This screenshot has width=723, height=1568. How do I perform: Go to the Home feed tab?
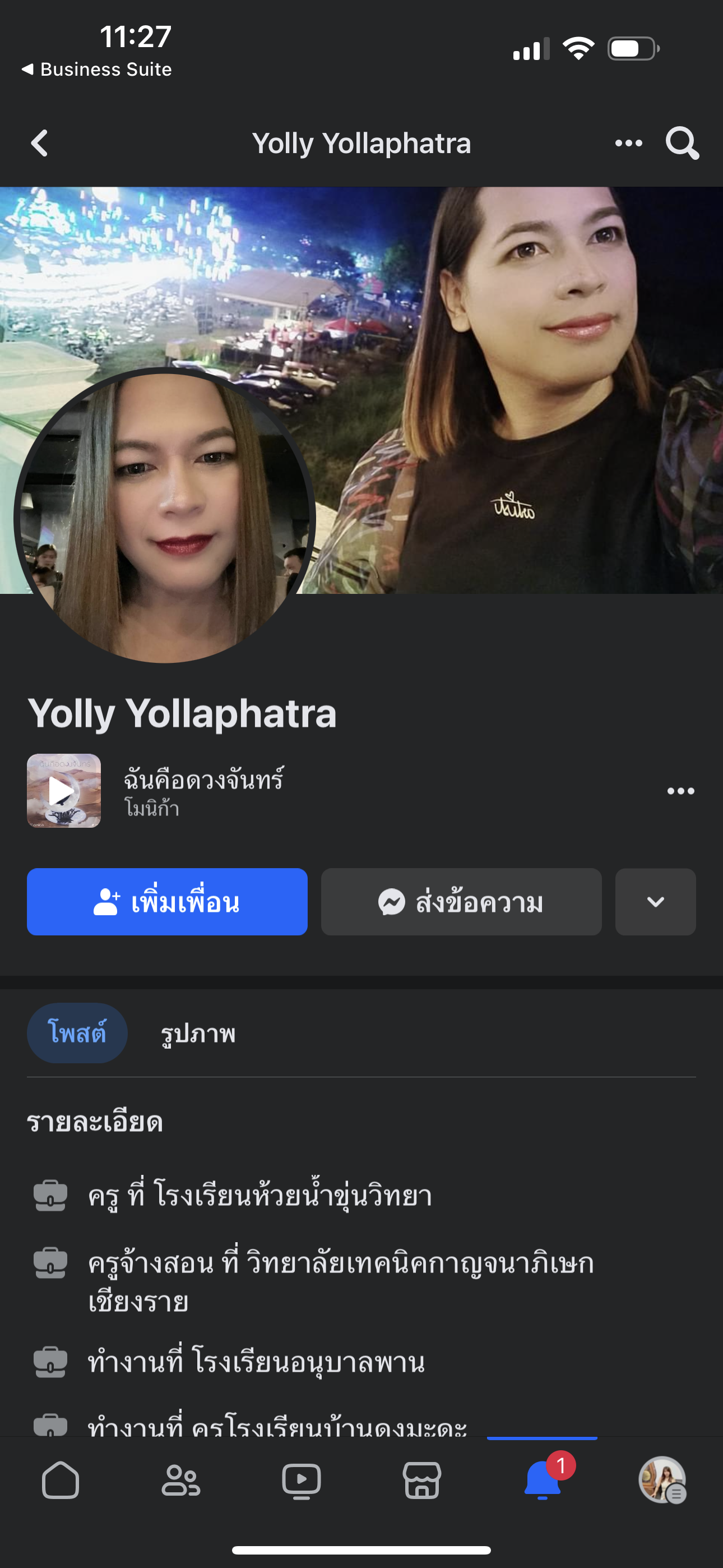(x=61, y=1481)
